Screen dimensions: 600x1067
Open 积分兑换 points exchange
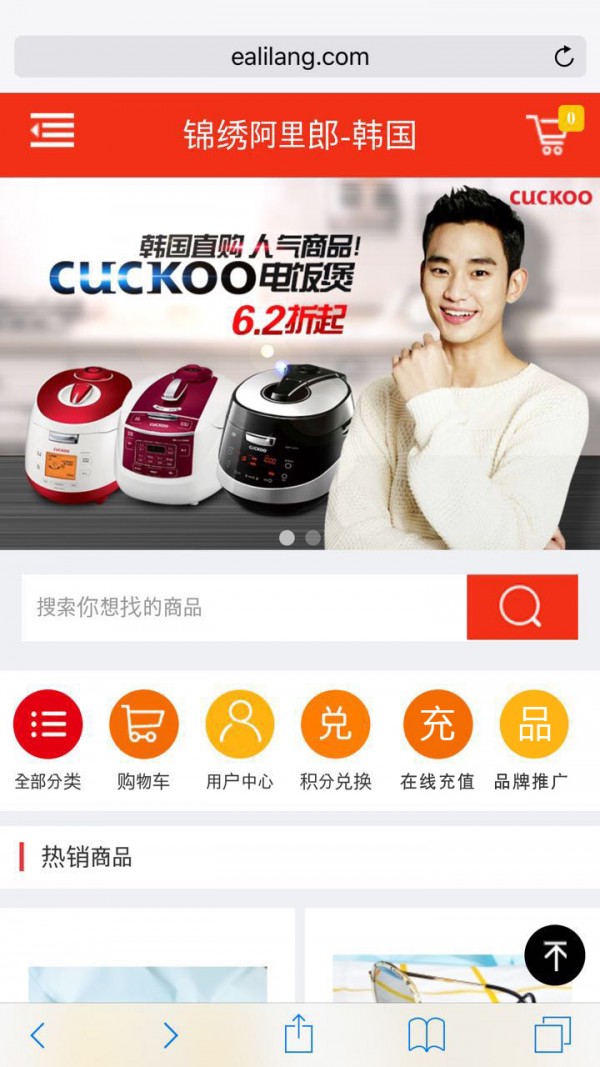pos(335,725)
